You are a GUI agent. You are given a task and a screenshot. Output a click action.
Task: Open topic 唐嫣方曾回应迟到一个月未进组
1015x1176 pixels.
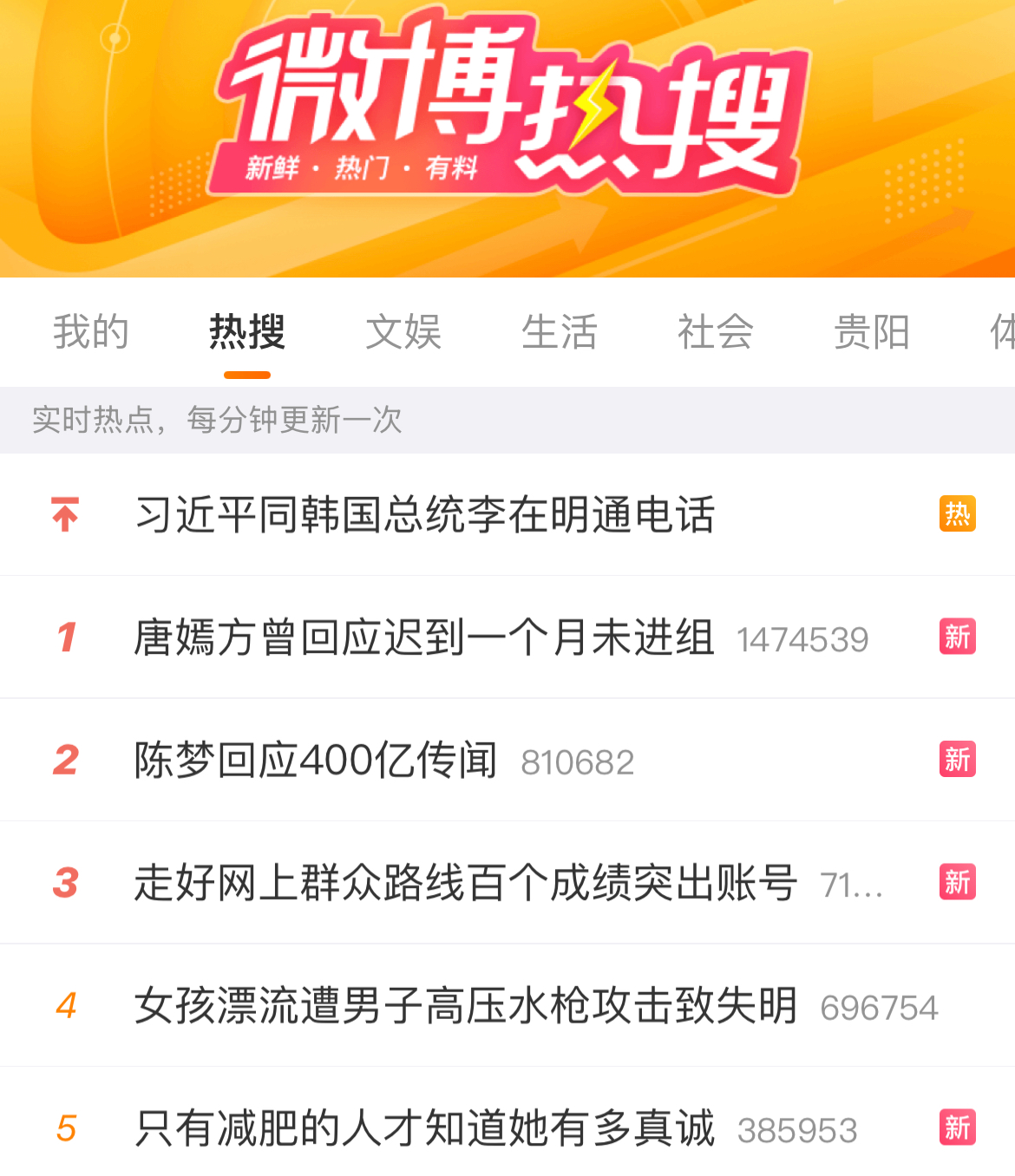(x=425, y=638)
